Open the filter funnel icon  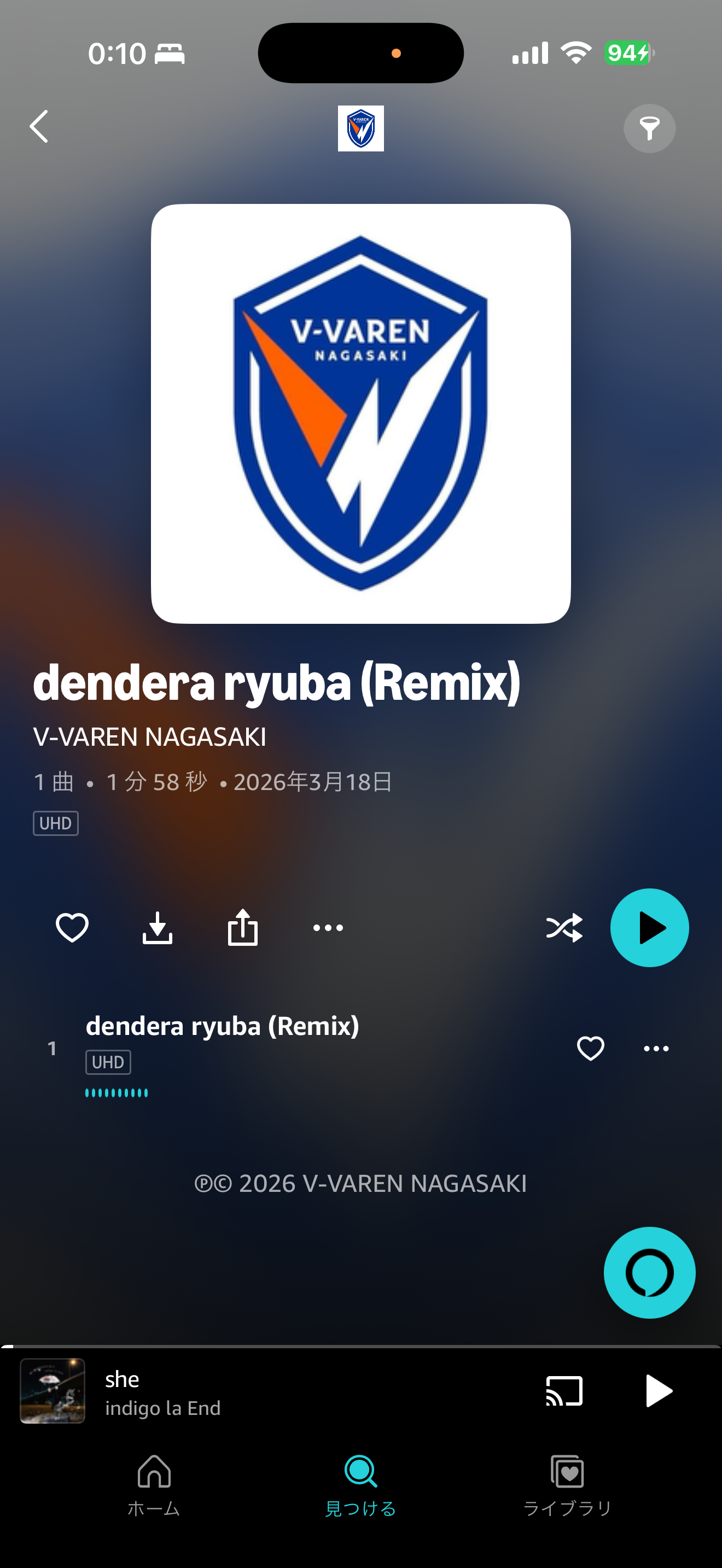(x=649, y=128)
